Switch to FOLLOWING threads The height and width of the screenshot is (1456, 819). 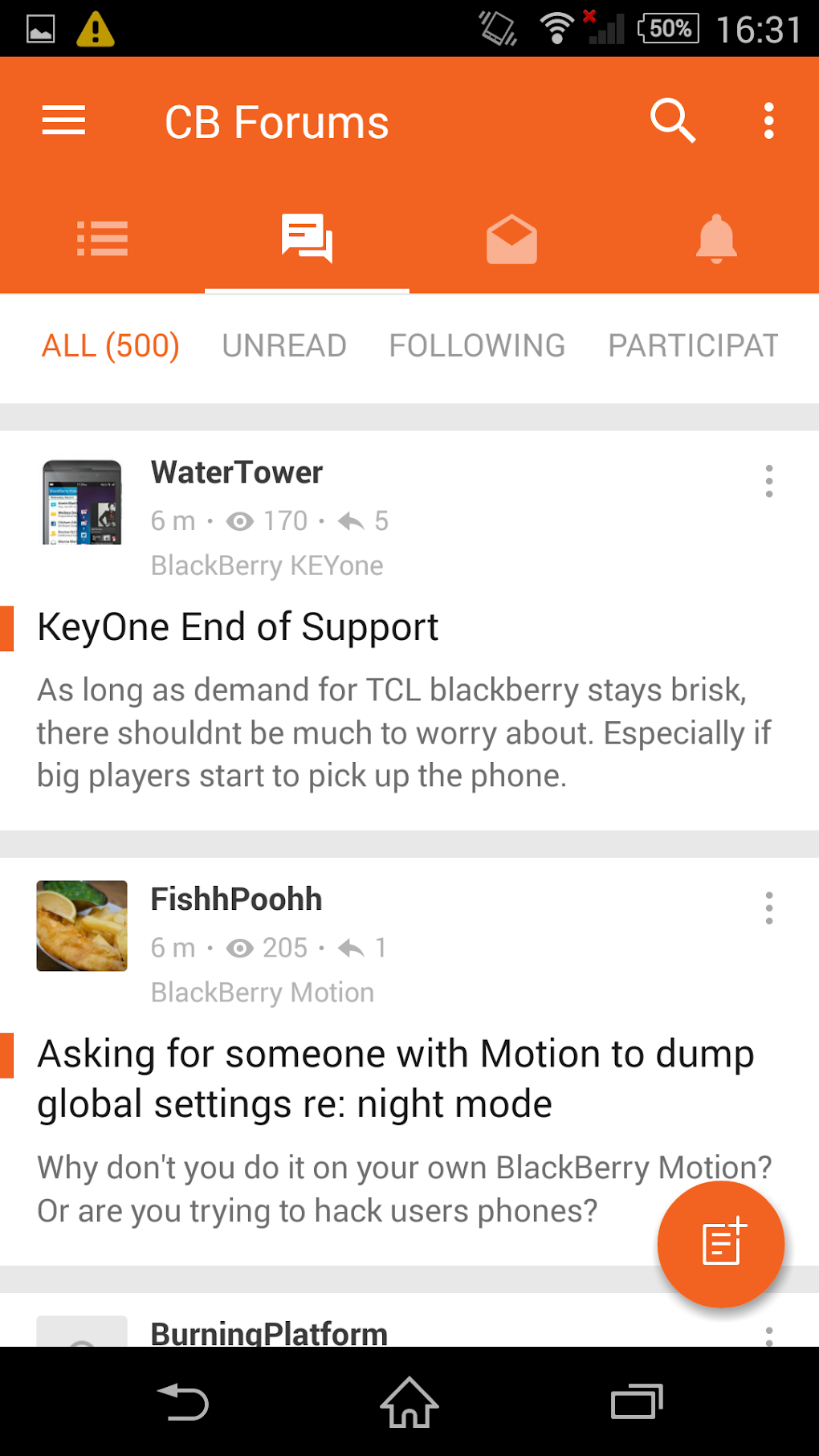[x=477, y=346]
